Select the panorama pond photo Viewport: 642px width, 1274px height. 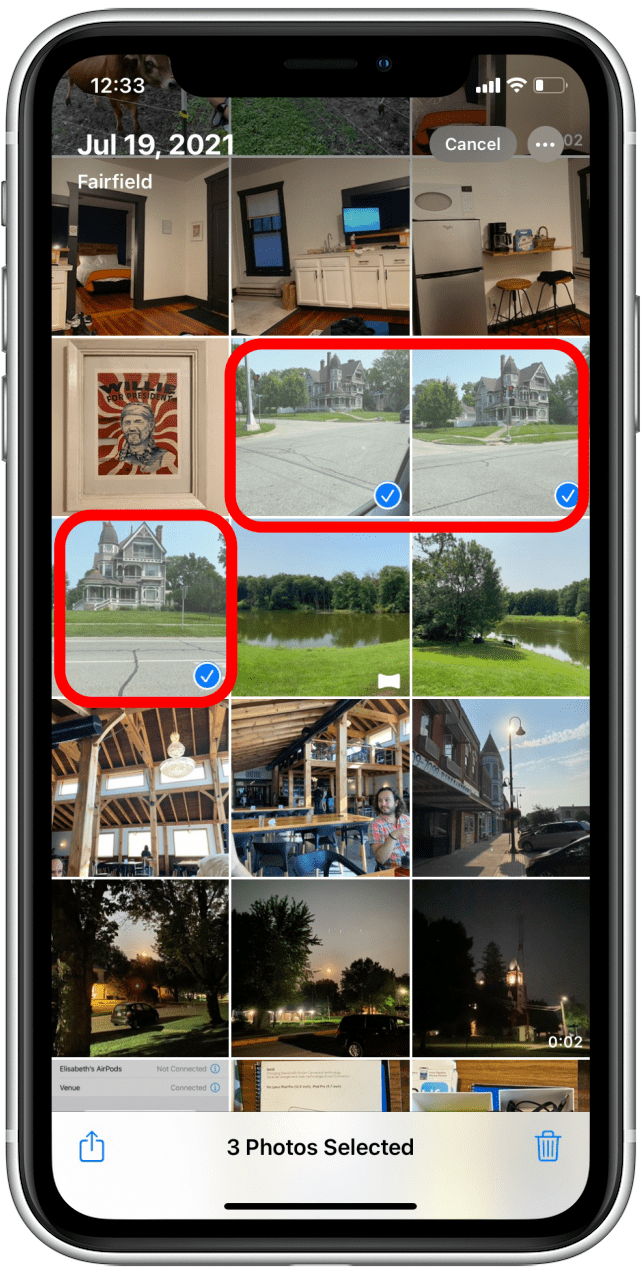[320, 605]
